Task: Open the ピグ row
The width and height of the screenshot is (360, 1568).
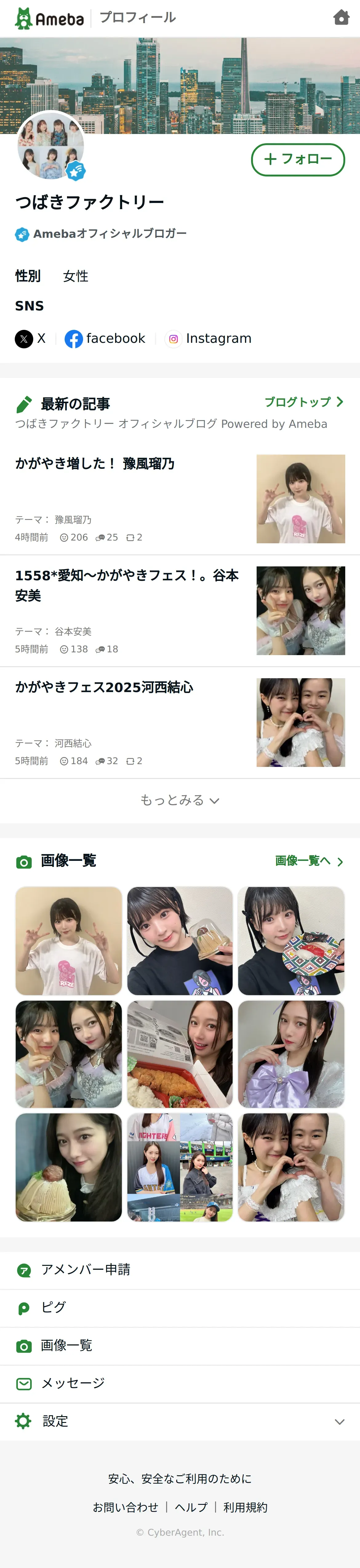Action: coord(53,1307)
